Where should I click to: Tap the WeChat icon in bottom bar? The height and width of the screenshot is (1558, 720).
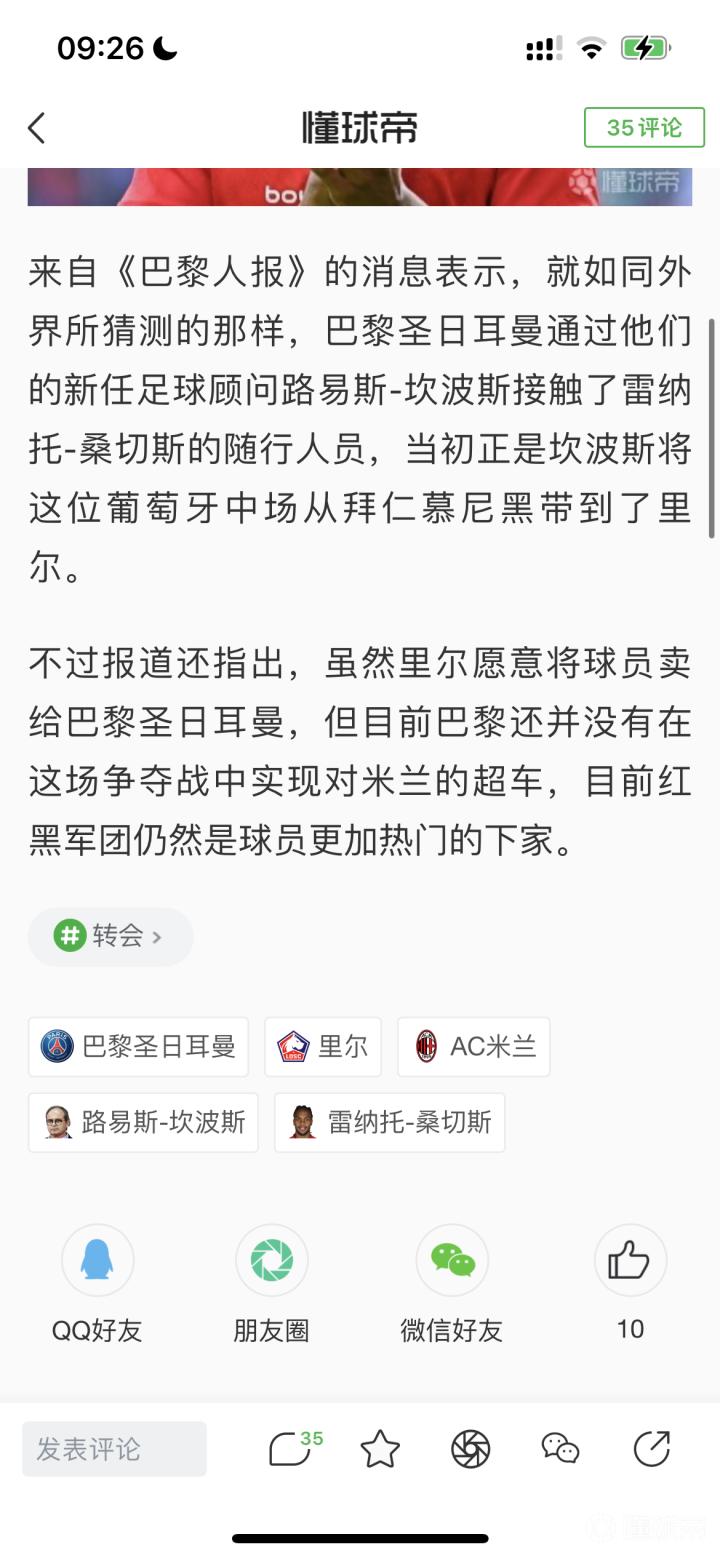point(560,1449)
